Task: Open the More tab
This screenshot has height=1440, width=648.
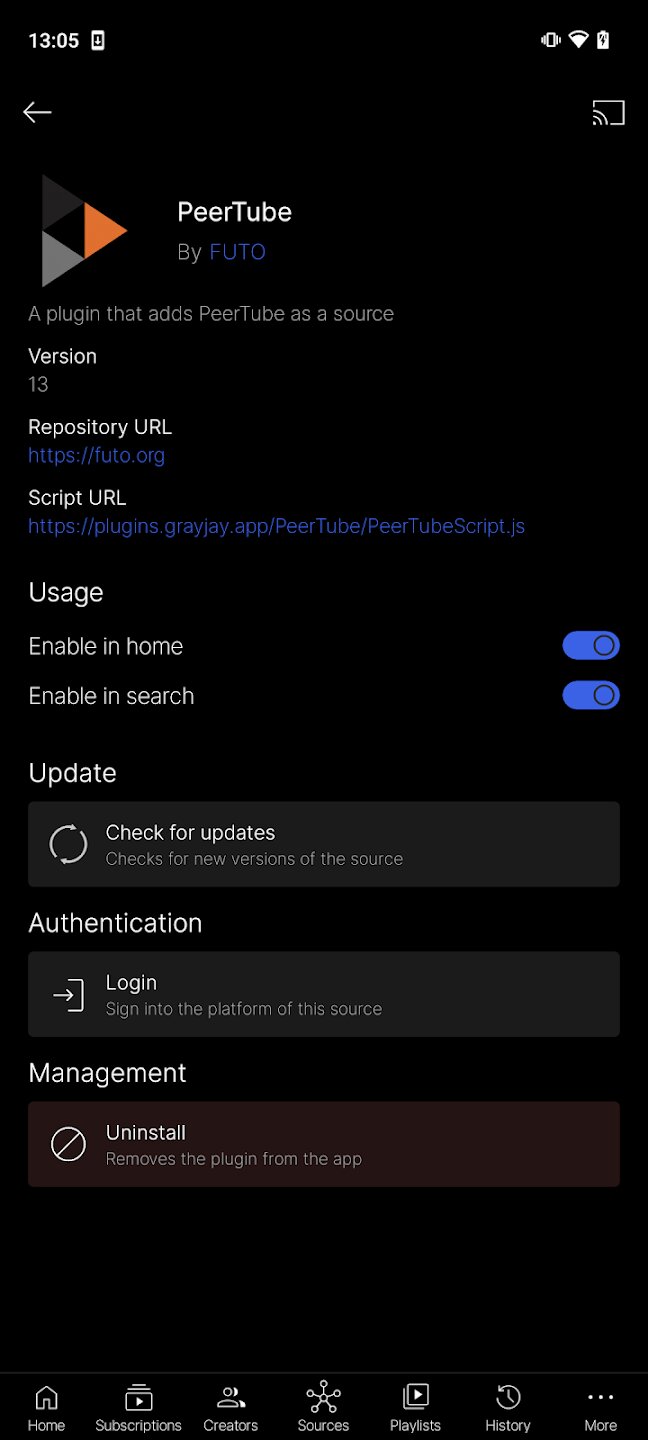Action: click(600, 1408)
